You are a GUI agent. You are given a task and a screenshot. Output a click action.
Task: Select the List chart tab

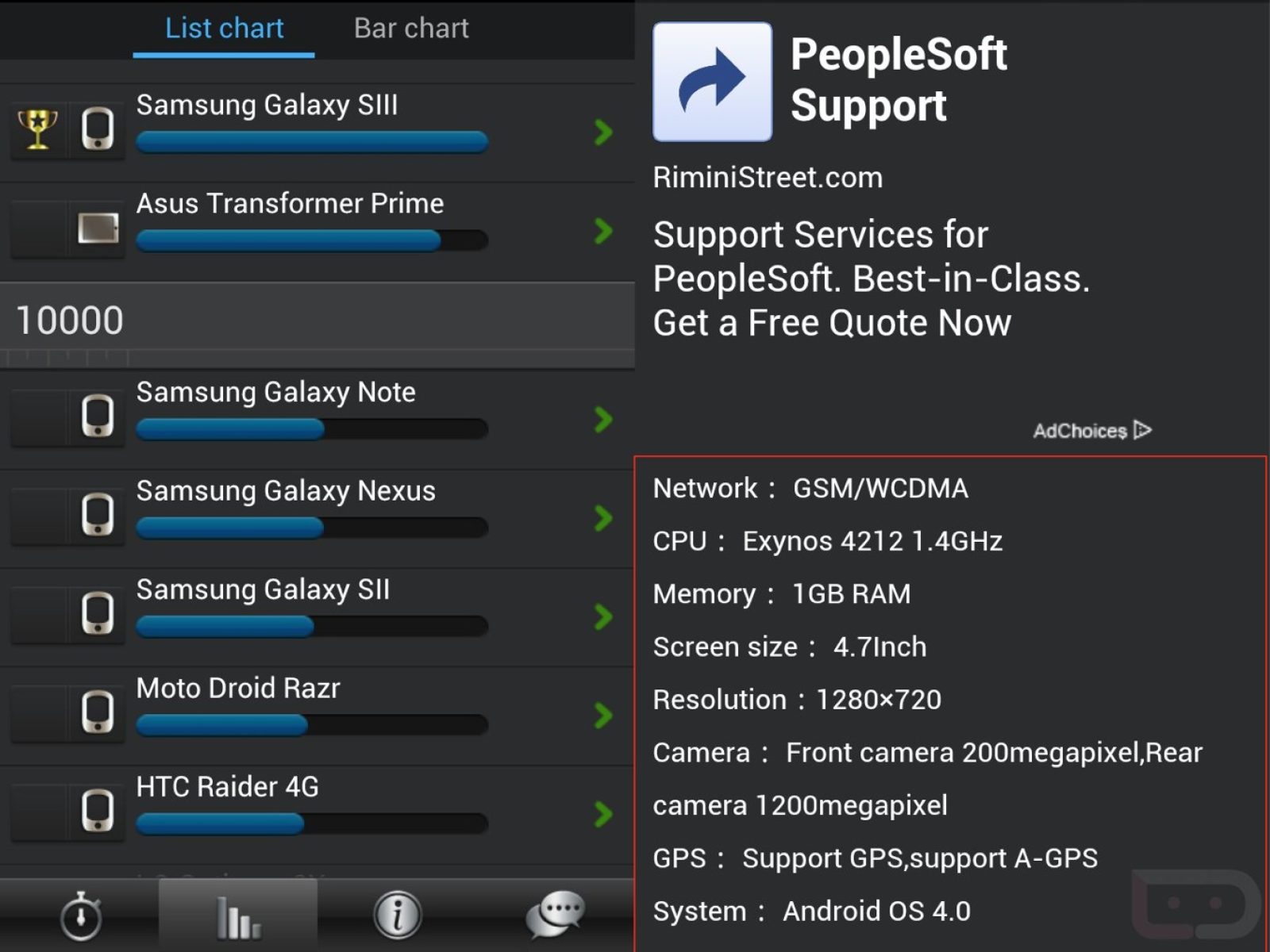(x=224, y=29)
